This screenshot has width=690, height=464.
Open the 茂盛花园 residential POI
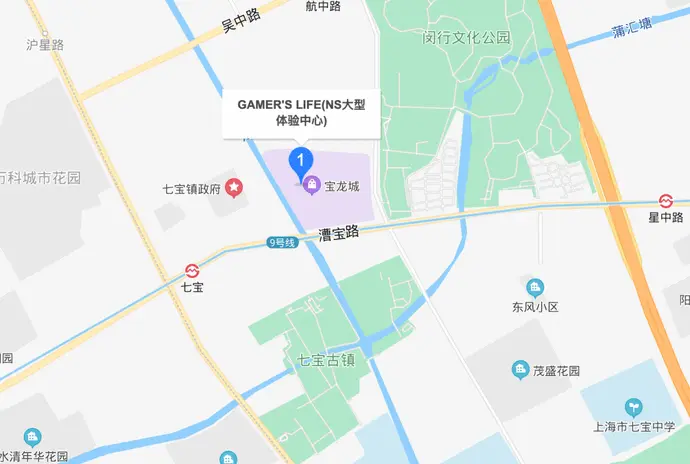520,371
